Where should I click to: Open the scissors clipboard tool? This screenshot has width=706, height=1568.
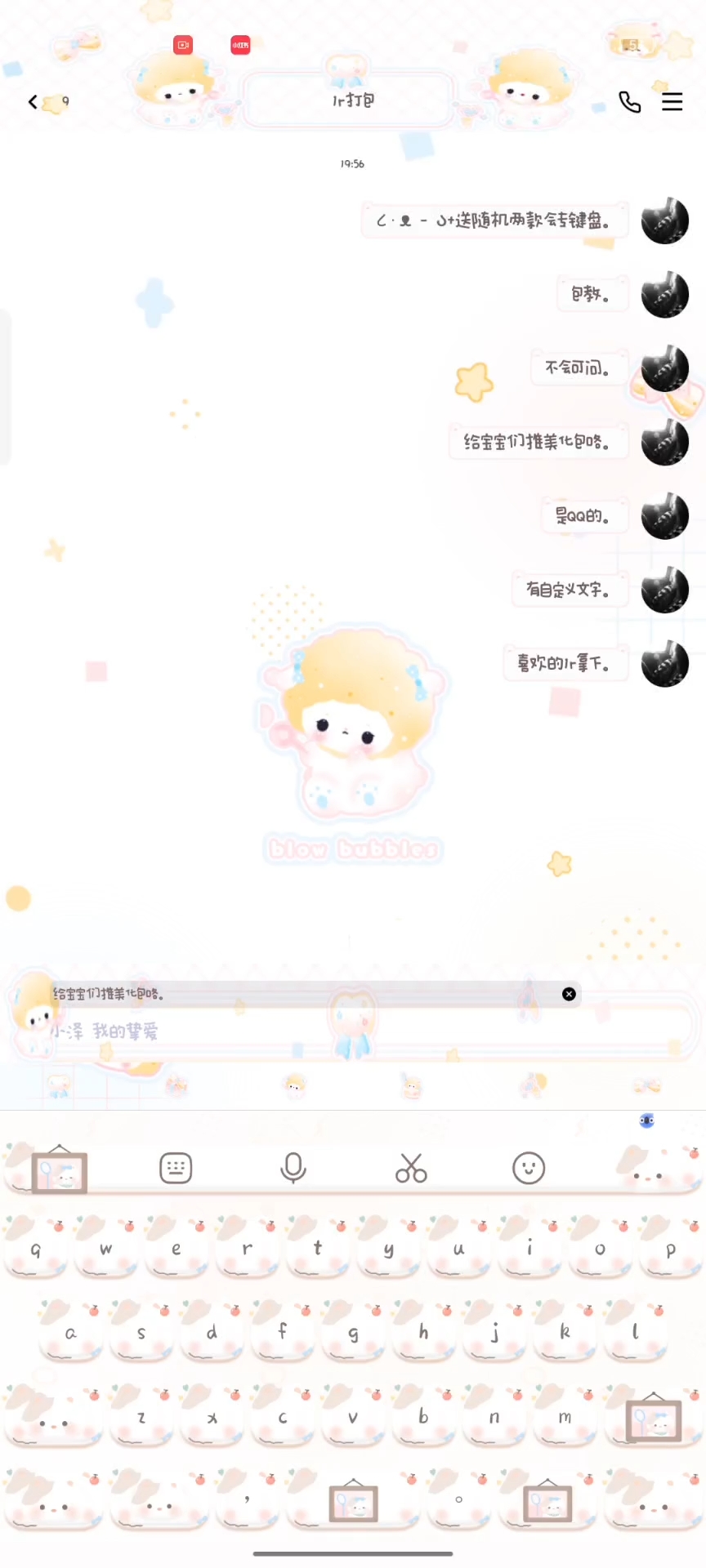[x=411, y=1168]
